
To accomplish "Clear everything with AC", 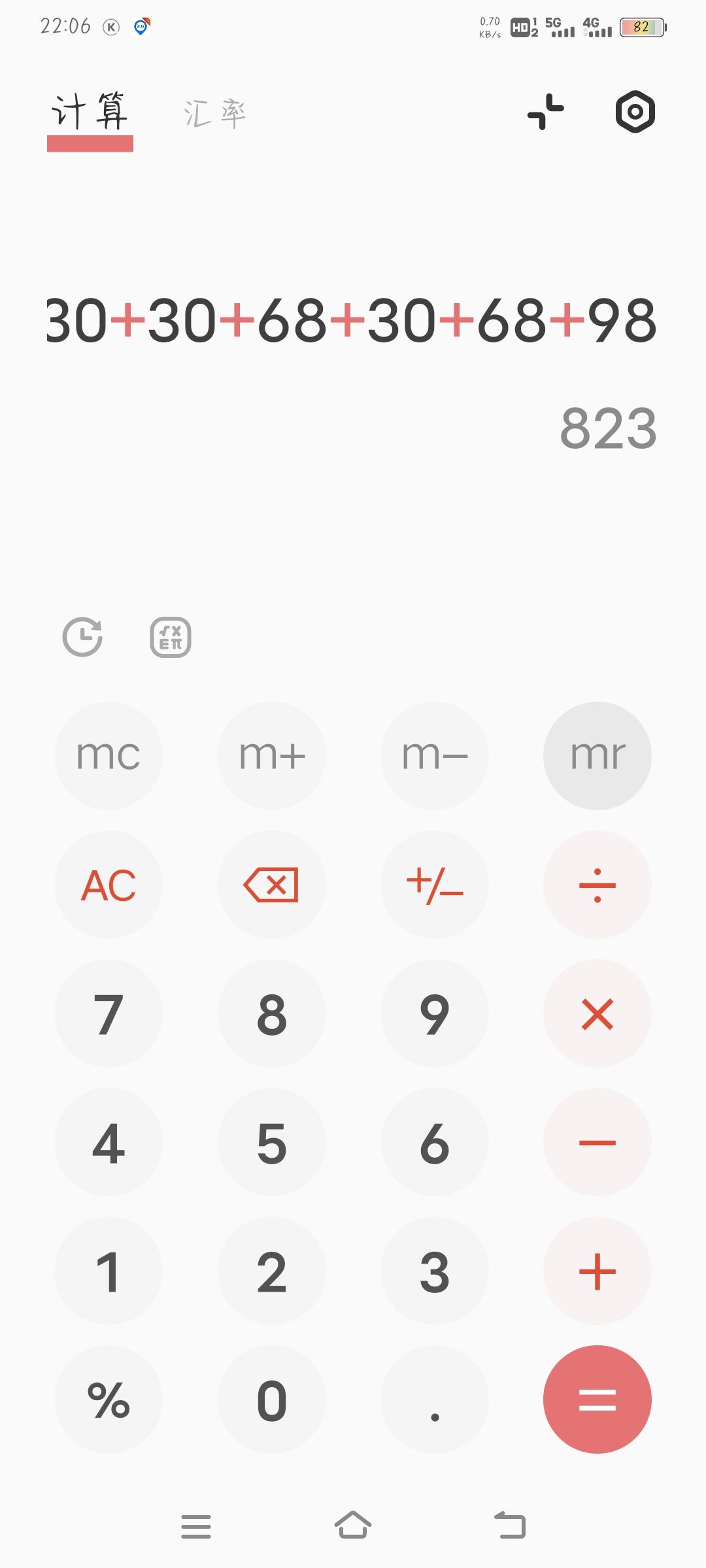I will 109,885.
